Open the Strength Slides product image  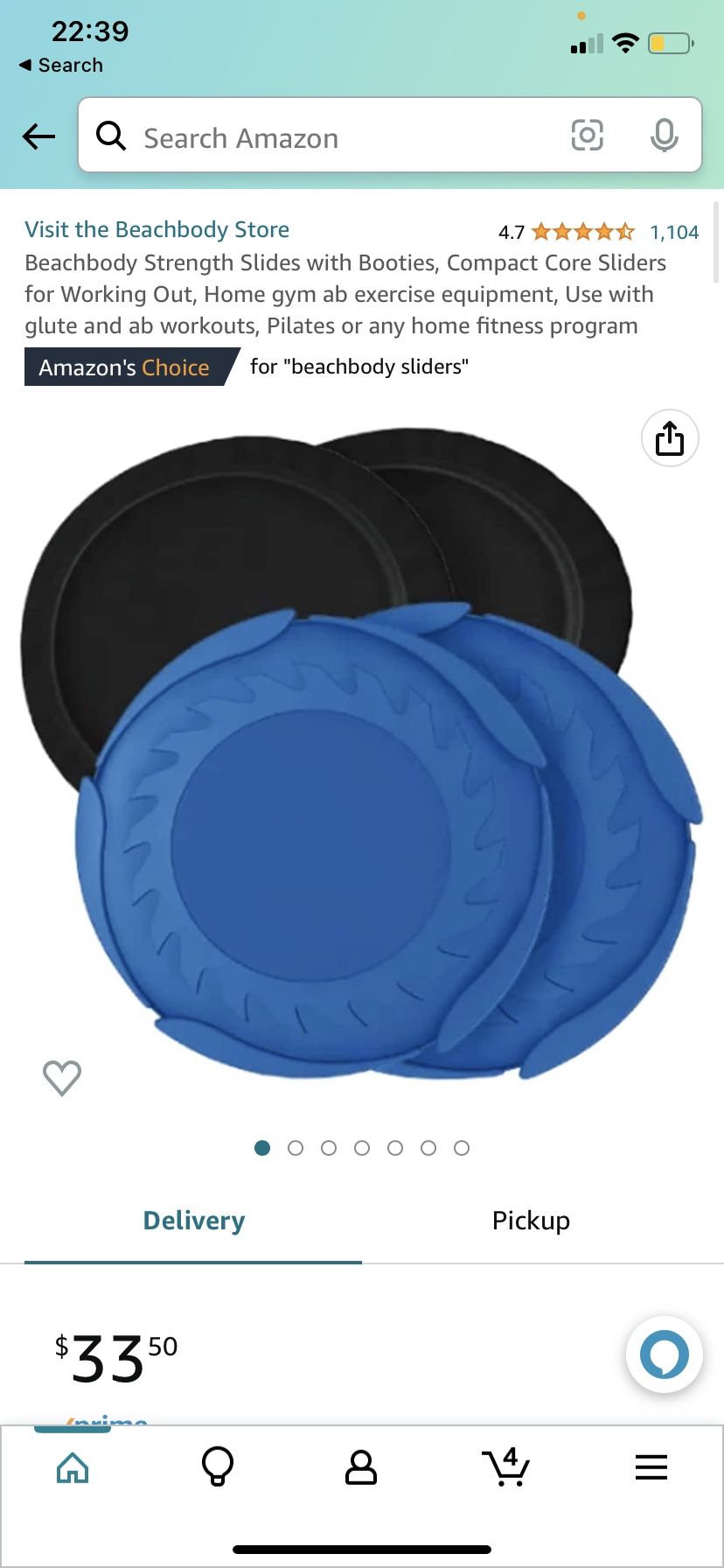tap(362, 754)
